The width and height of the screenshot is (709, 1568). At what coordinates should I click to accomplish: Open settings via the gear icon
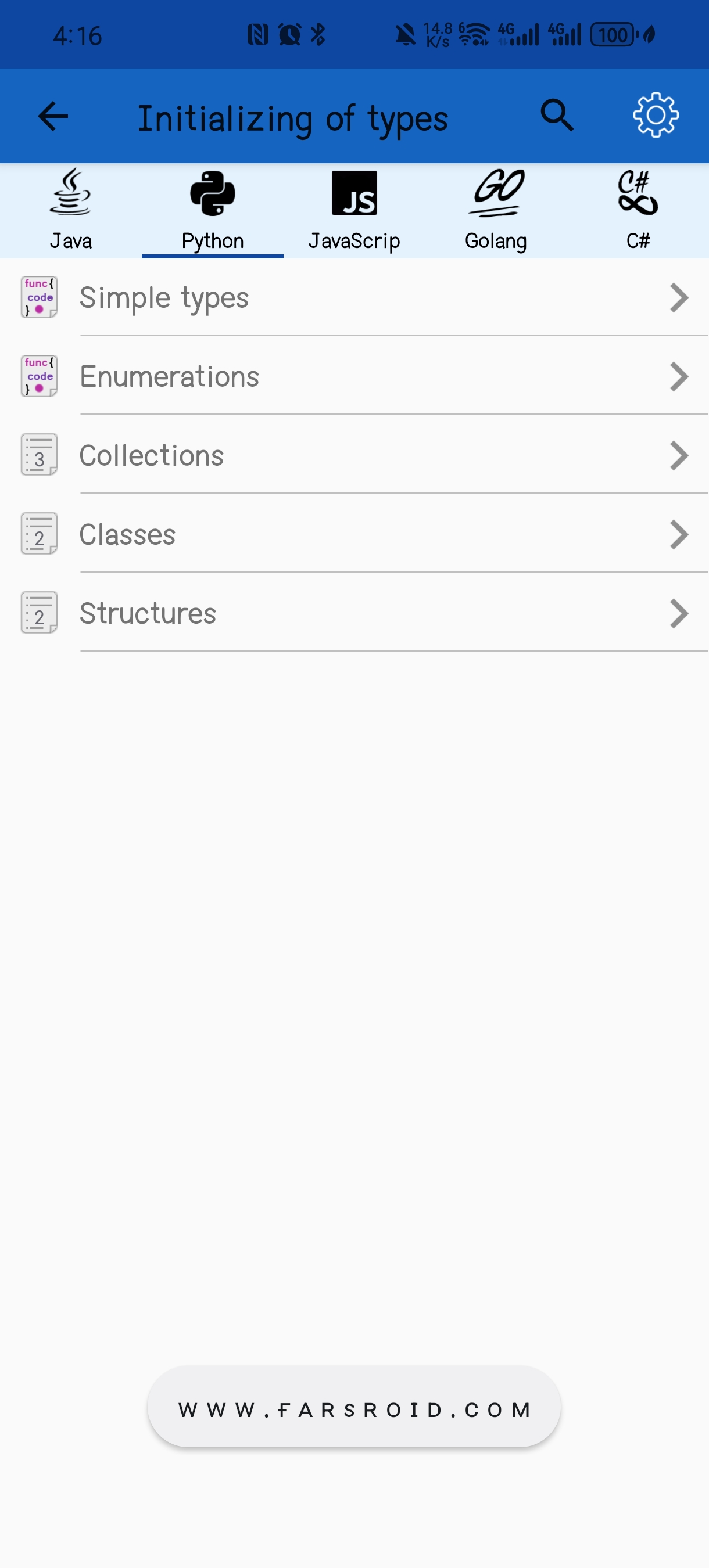656,115
